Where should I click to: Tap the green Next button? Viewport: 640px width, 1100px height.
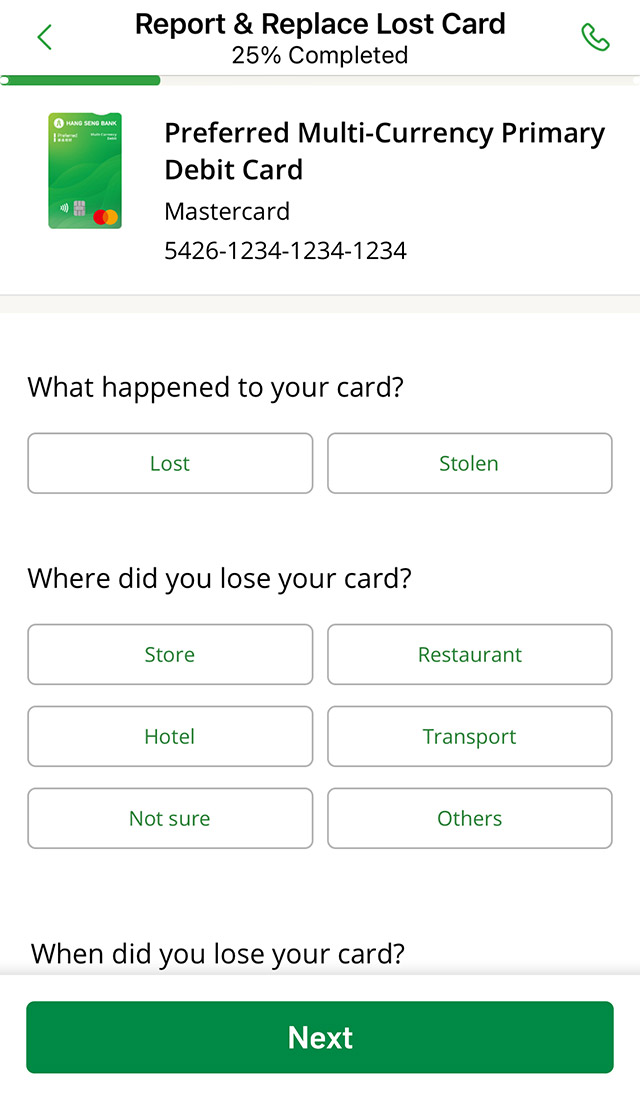320,1037
